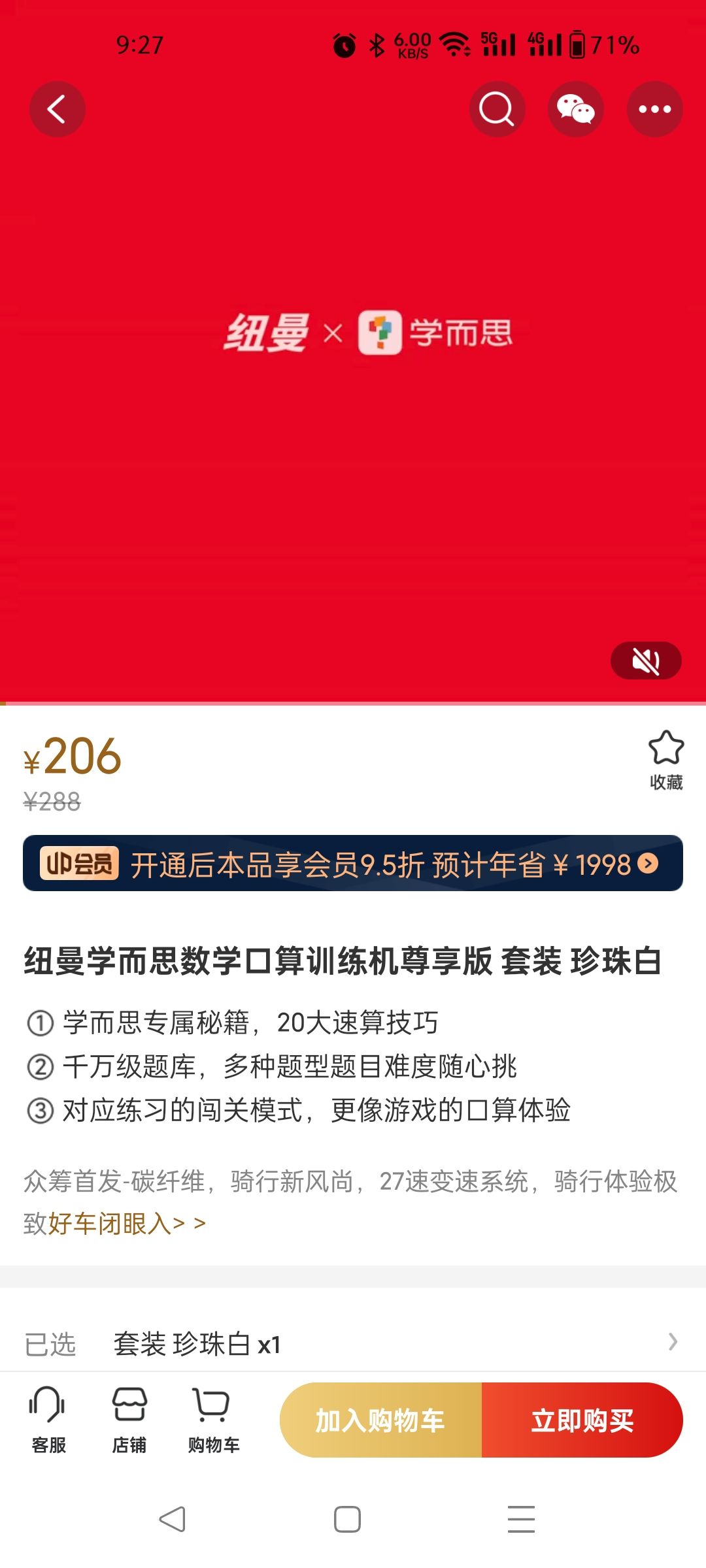706x1568 pixels.
Task: Contact 客服 customer service
Action: click(x=48, y=1420)
